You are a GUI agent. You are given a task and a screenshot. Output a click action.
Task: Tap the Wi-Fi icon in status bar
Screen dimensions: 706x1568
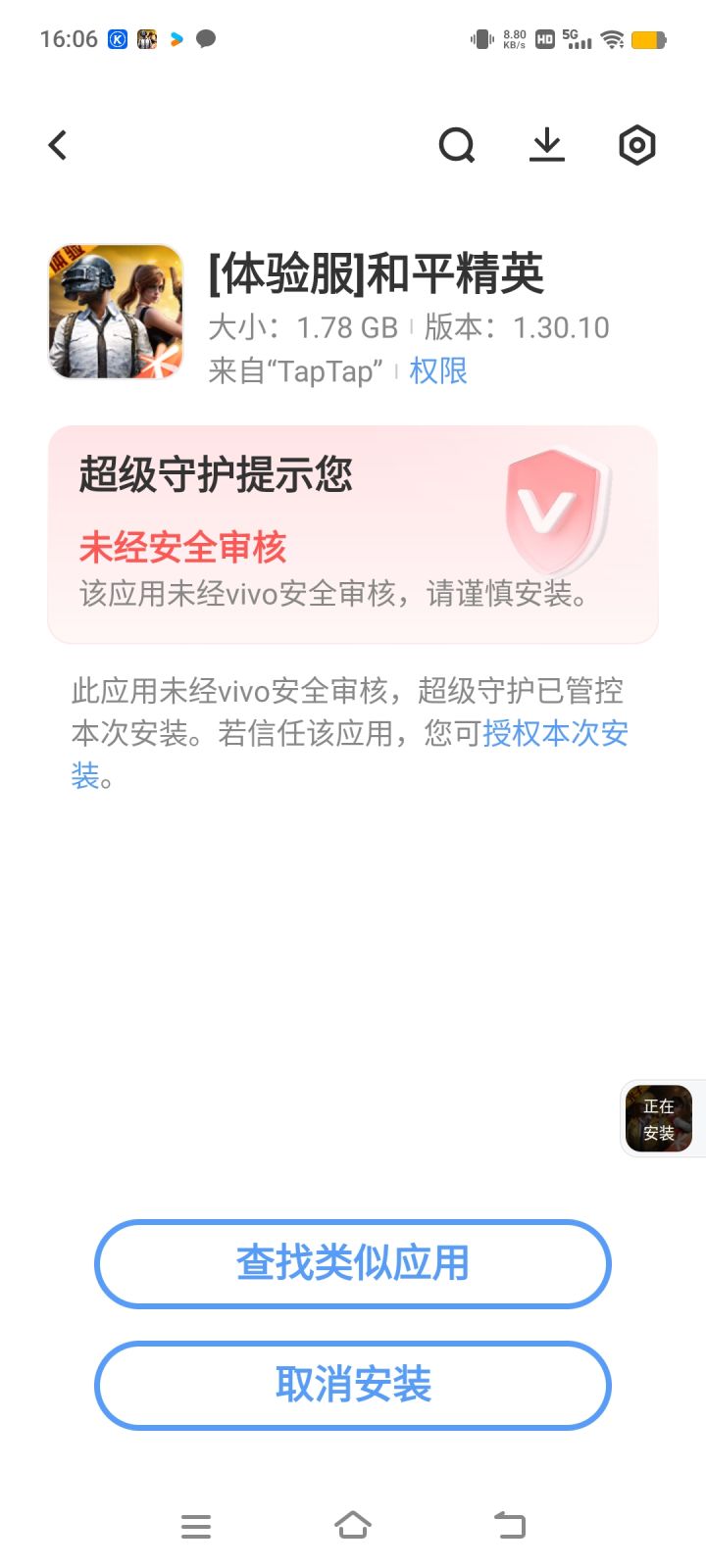tap(613, 39)
